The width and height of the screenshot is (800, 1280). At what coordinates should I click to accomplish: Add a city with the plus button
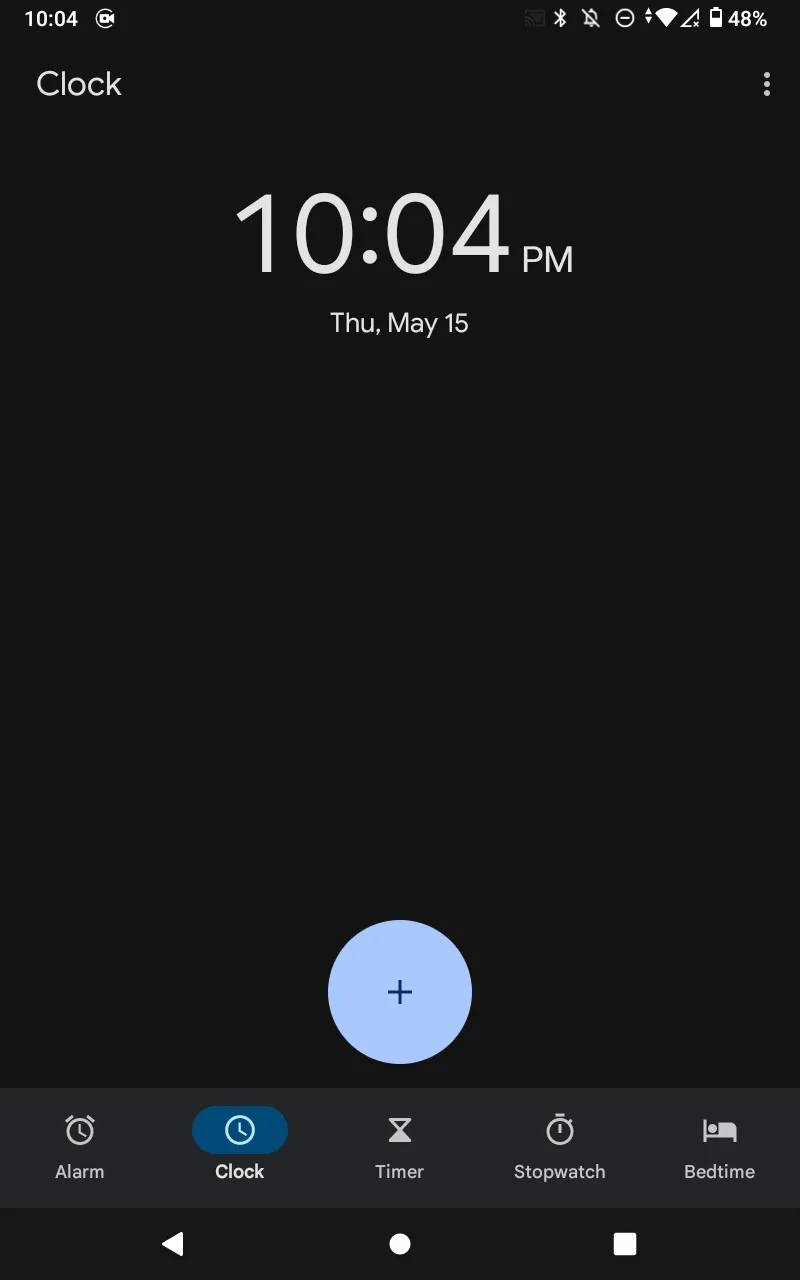coord(400,992)
